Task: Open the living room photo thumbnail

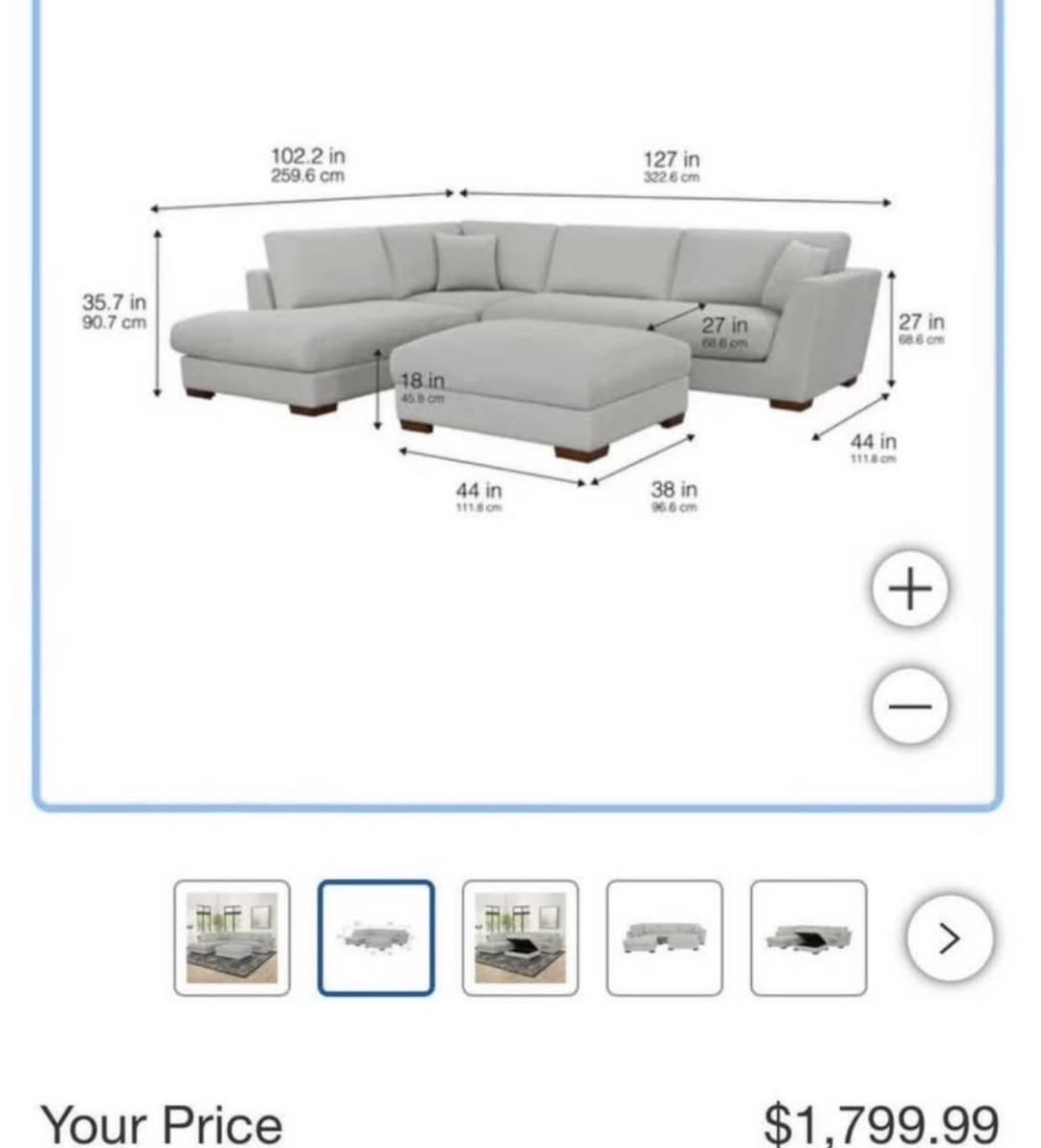Action: [232, 938]
